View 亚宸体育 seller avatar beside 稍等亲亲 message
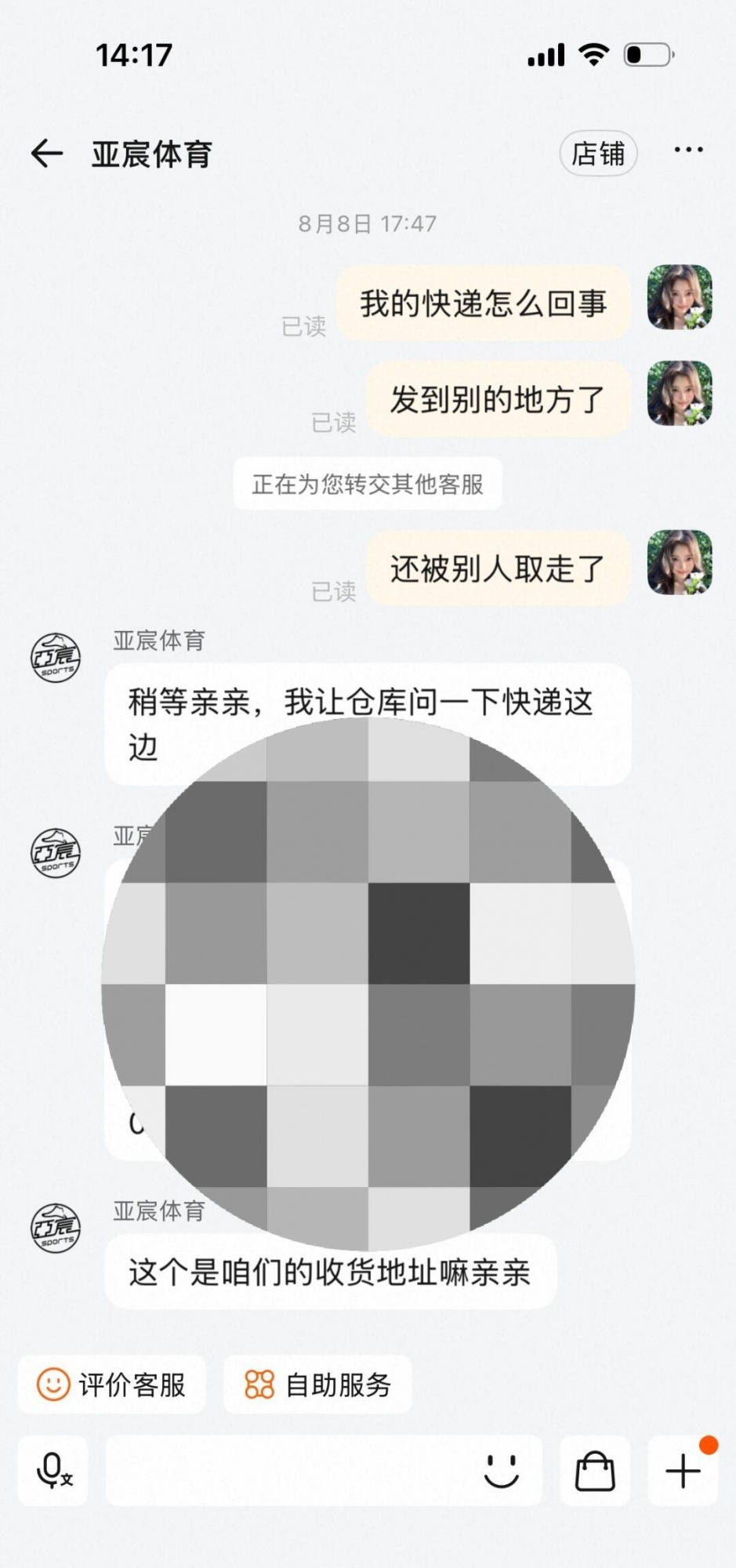The width and height of the screenshot is (736, 1568). [56, 658]
